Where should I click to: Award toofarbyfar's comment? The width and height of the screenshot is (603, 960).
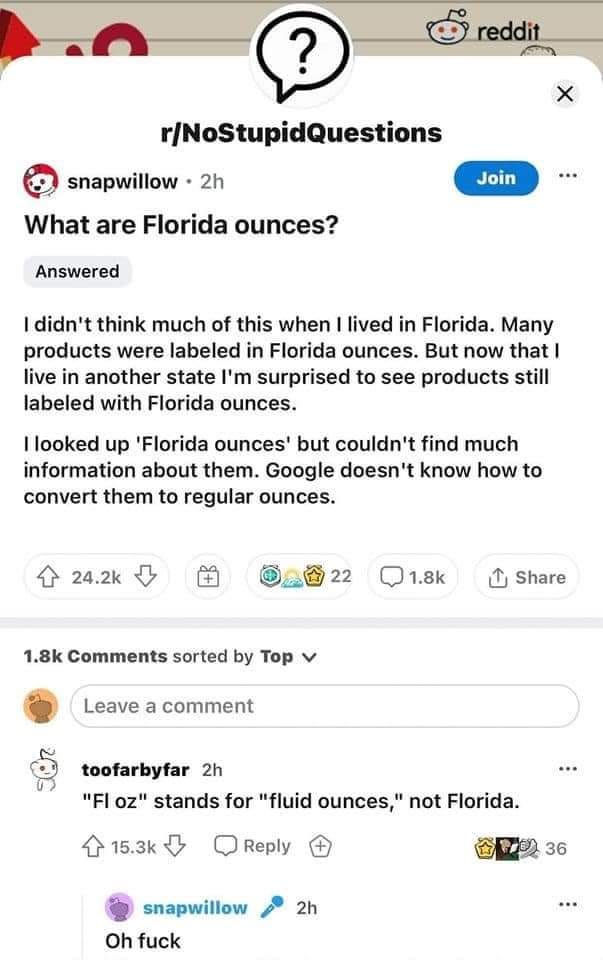[x=320, y=847]
